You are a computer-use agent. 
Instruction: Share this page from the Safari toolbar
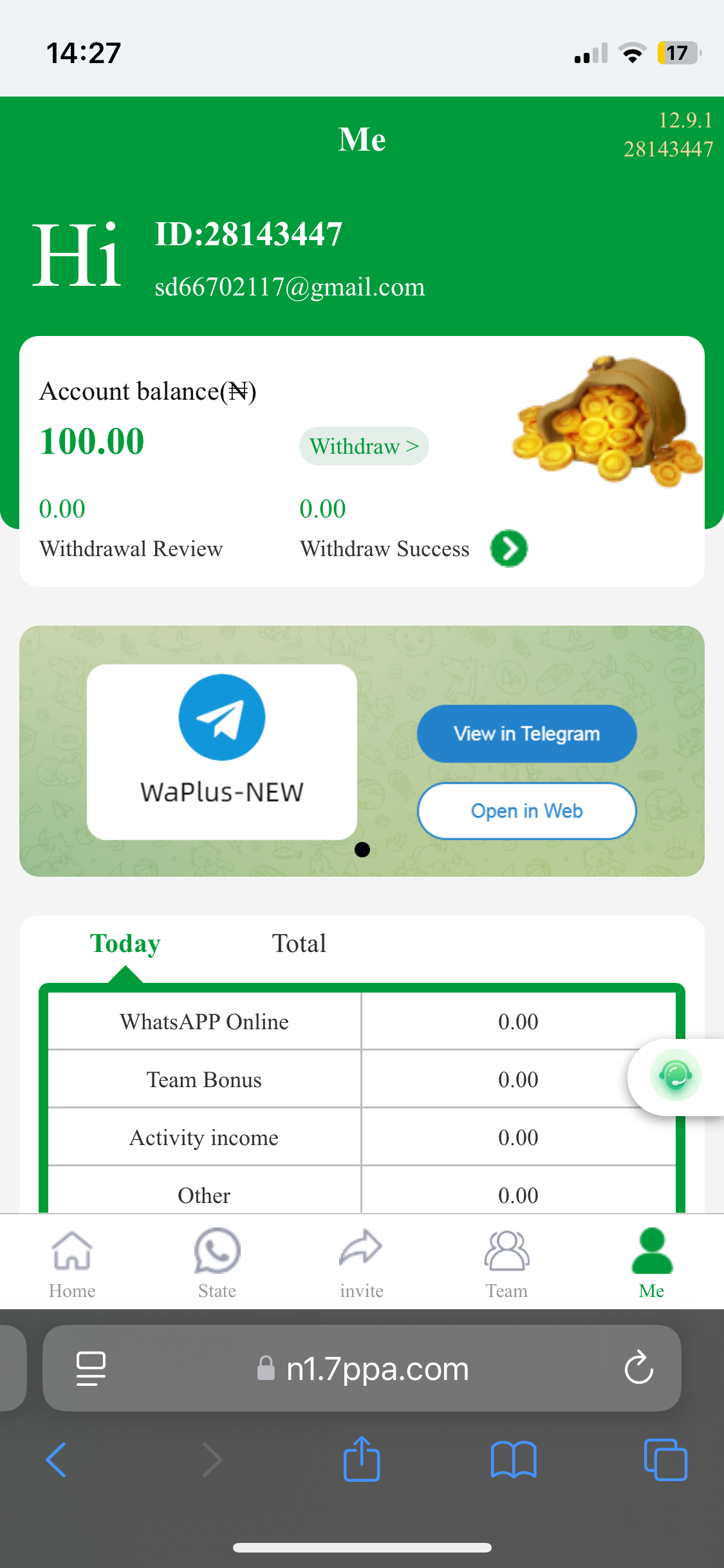362,1459
